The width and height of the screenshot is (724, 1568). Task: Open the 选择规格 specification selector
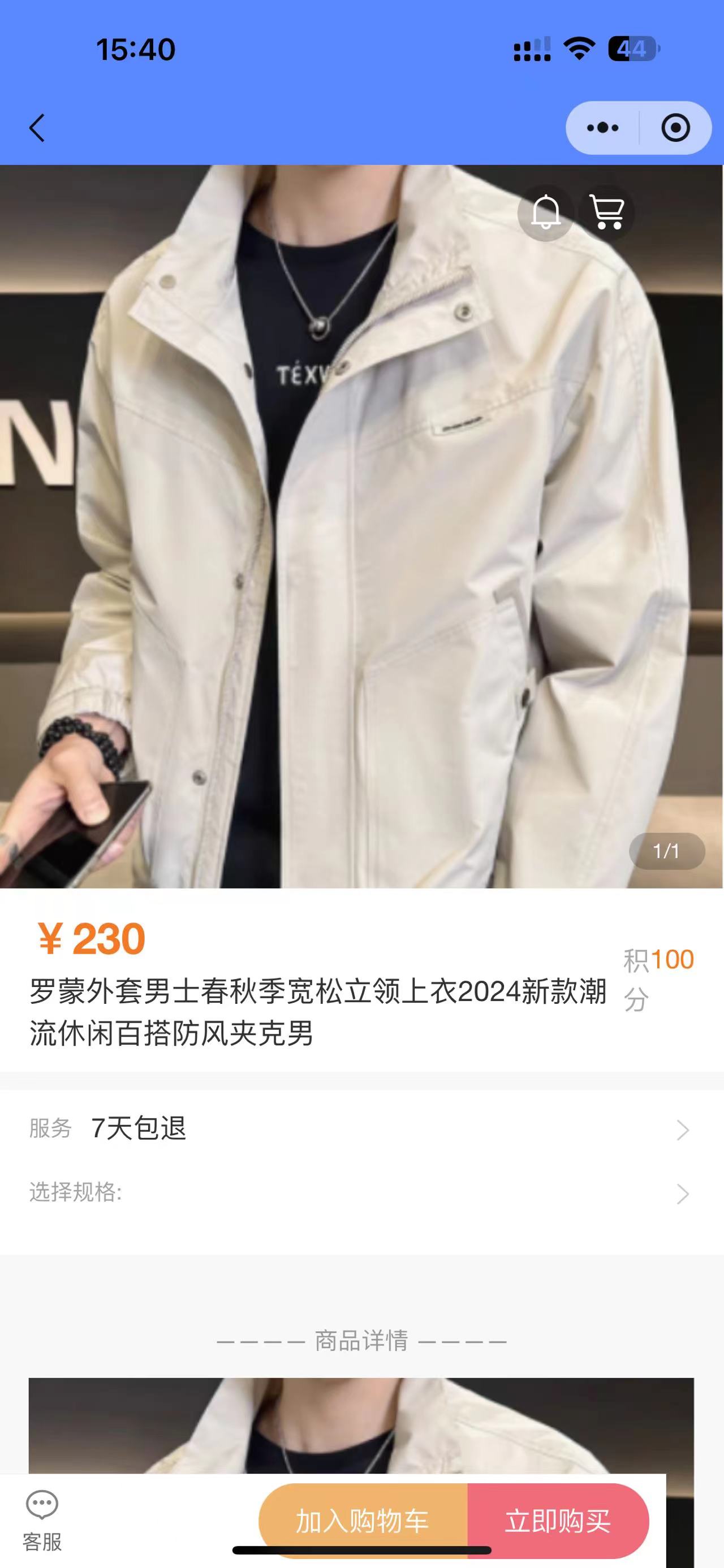pyautogui.click(x=361, y=1193)
